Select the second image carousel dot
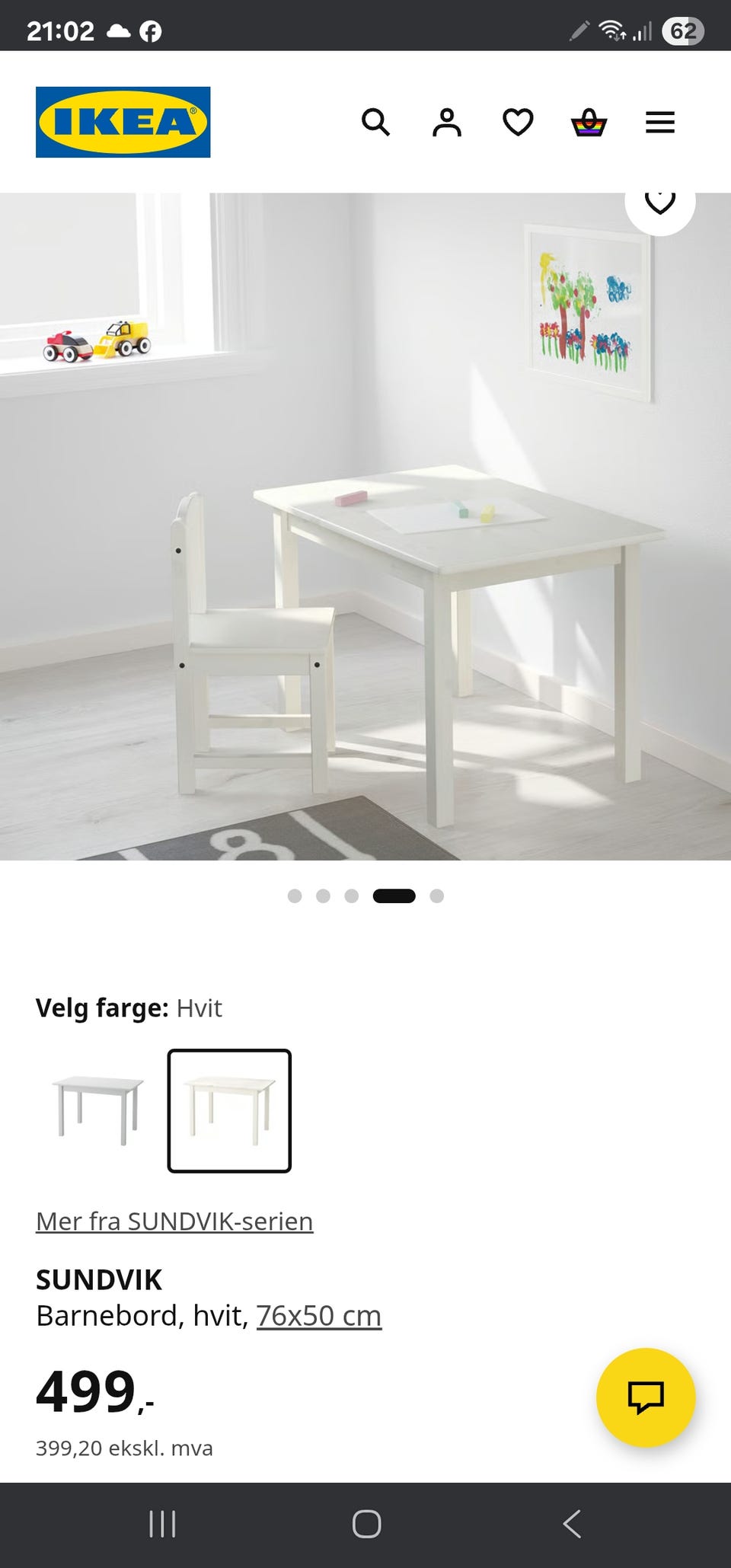731x1568 pixels. (324, 896)
